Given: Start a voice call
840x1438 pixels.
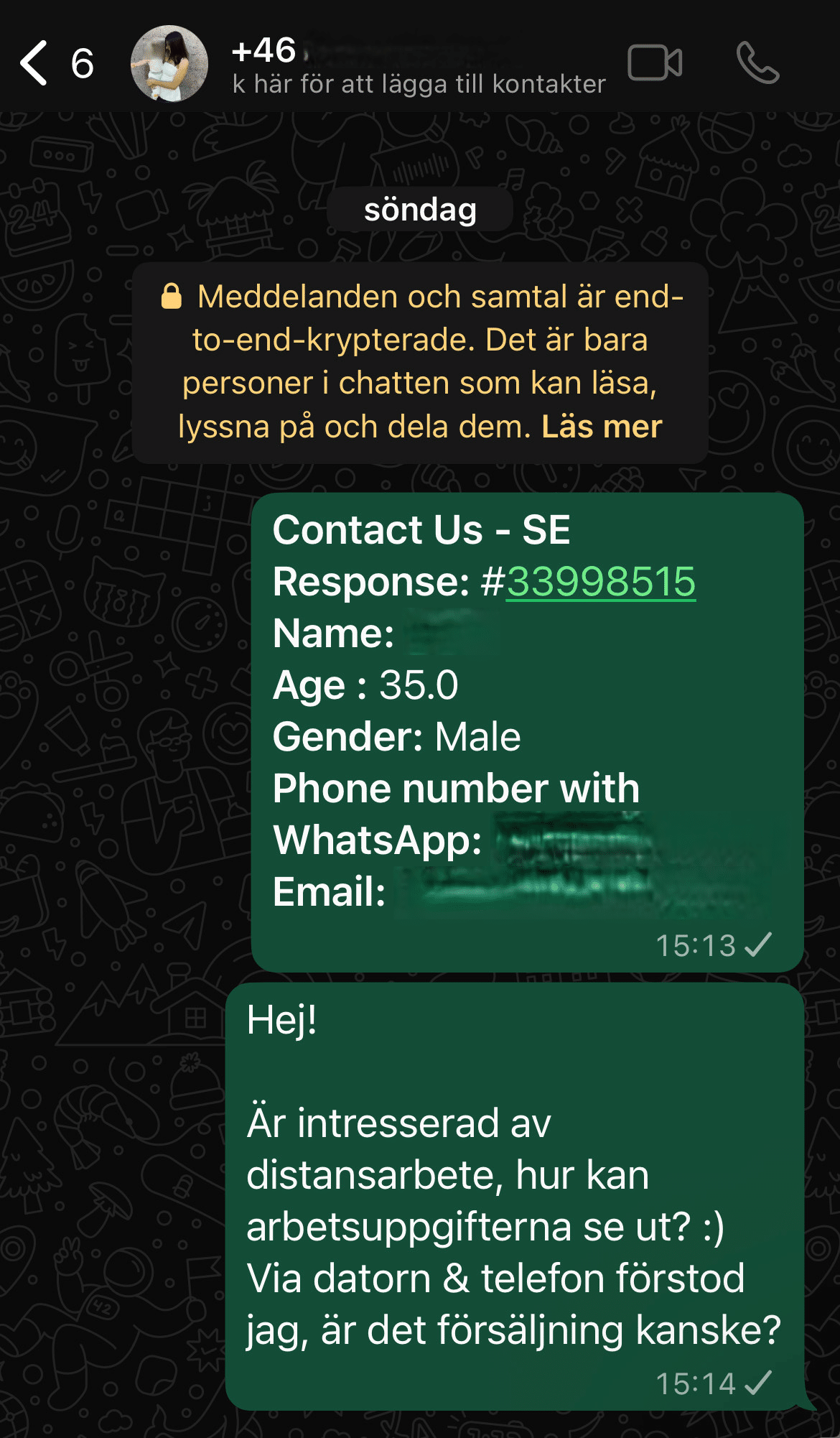Looking at the screenshot, I should (757, 63).
